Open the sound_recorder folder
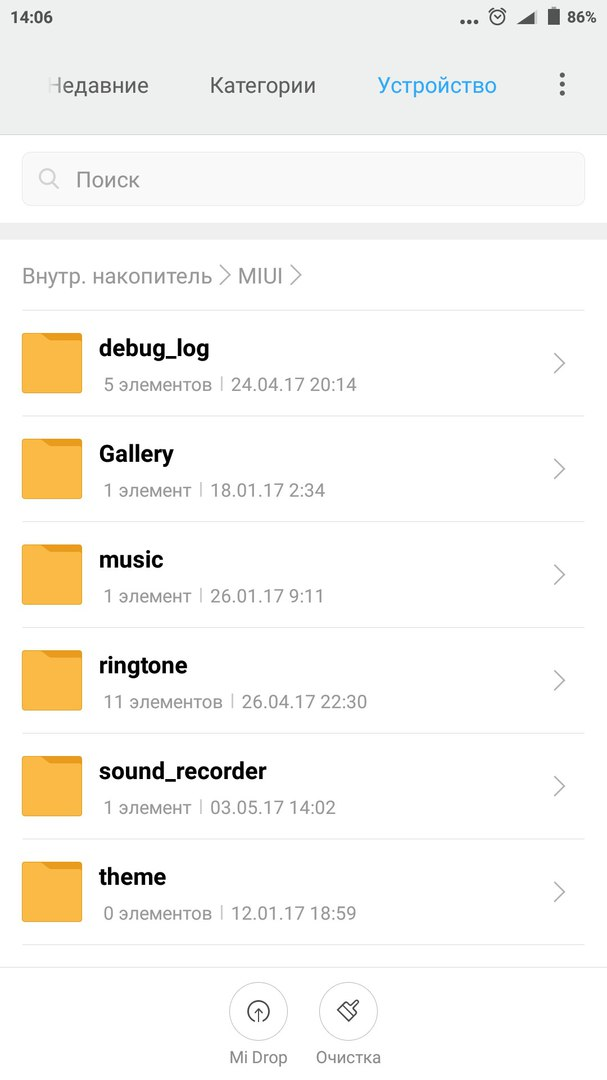 tap(303, 786)
